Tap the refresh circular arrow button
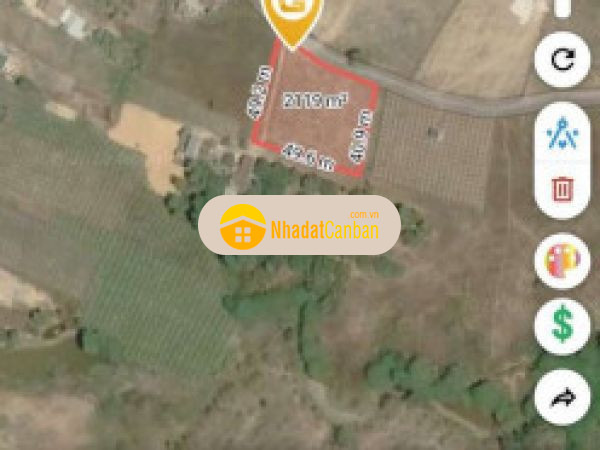The width and height of the screenshot is (600, 450). (562, 60)
